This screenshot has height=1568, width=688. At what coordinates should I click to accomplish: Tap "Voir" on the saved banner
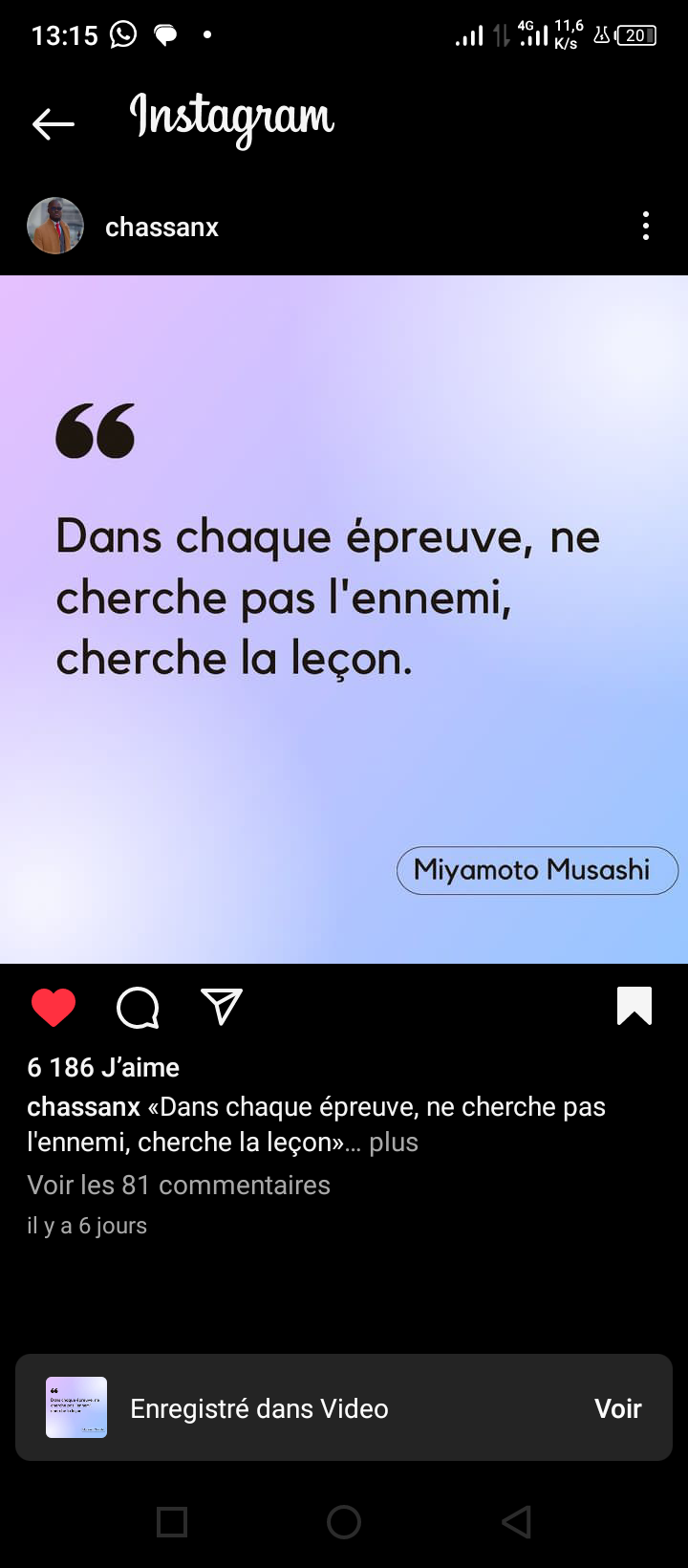coord(617,1408)
